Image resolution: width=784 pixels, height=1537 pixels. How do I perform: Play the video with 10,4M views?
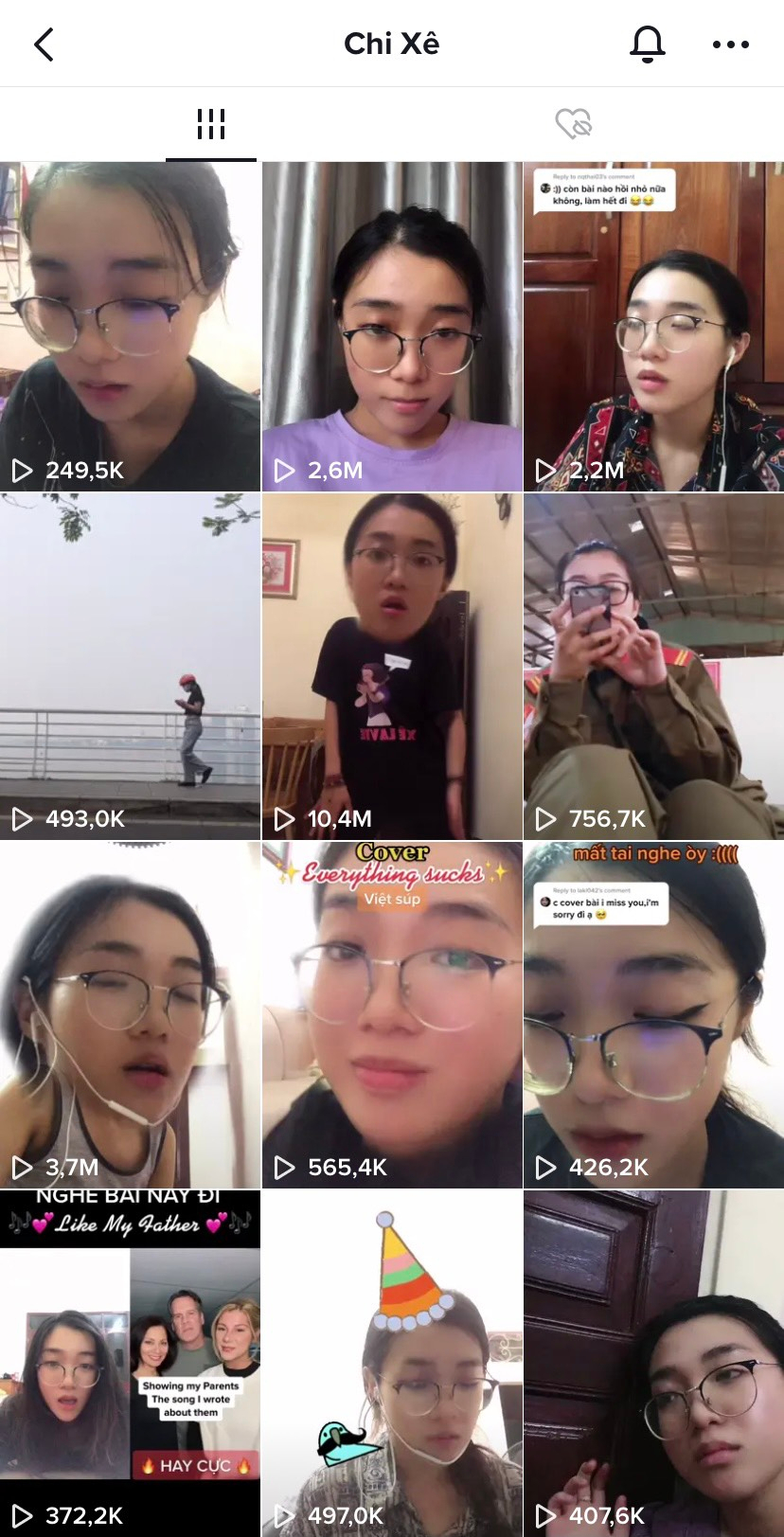[392, 666]
